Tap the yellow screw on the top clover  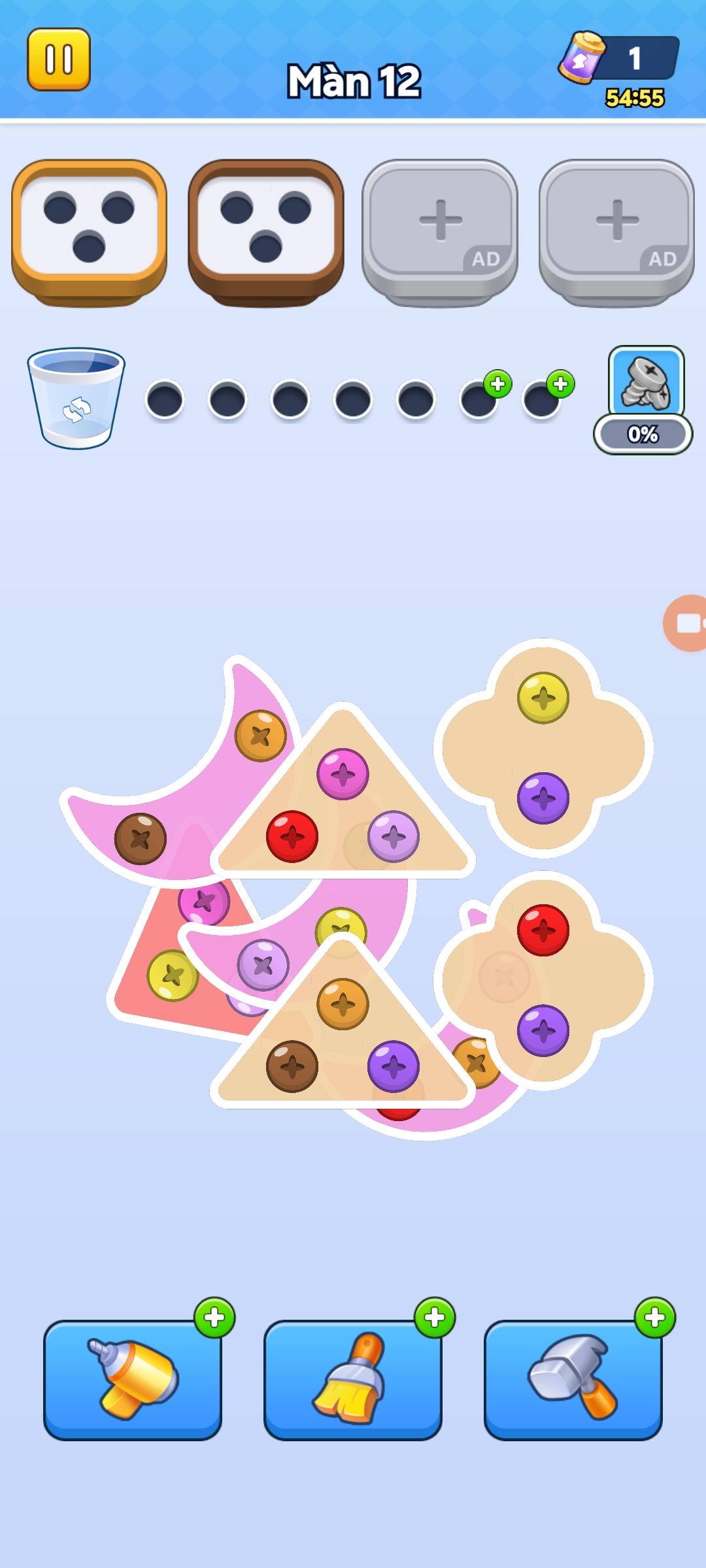tap(543, 698)
